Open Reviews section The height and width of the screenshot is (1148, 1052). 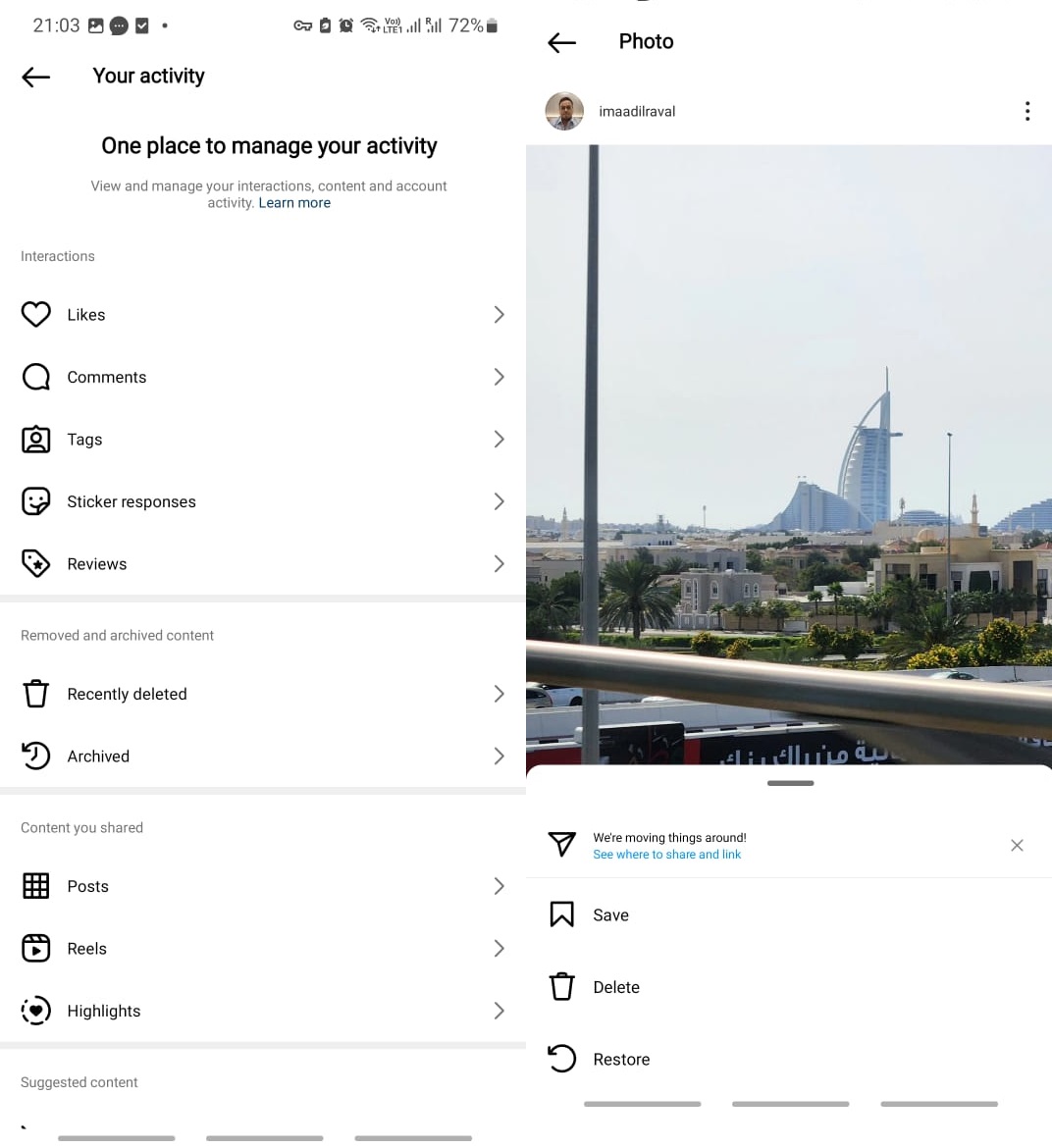click(263, 564)
